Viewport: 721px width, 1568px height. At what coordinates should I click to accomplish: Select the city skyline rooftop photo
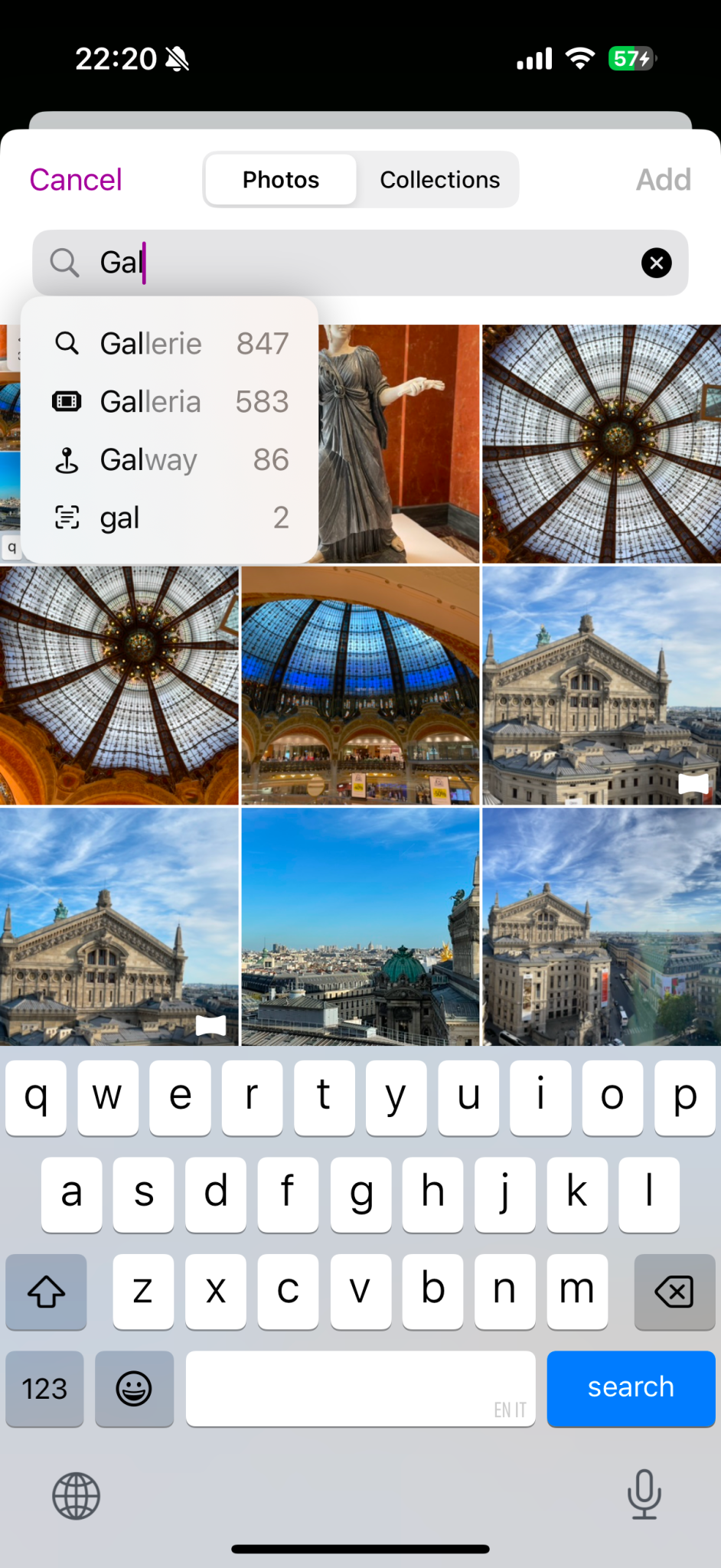tap(360, 926)
